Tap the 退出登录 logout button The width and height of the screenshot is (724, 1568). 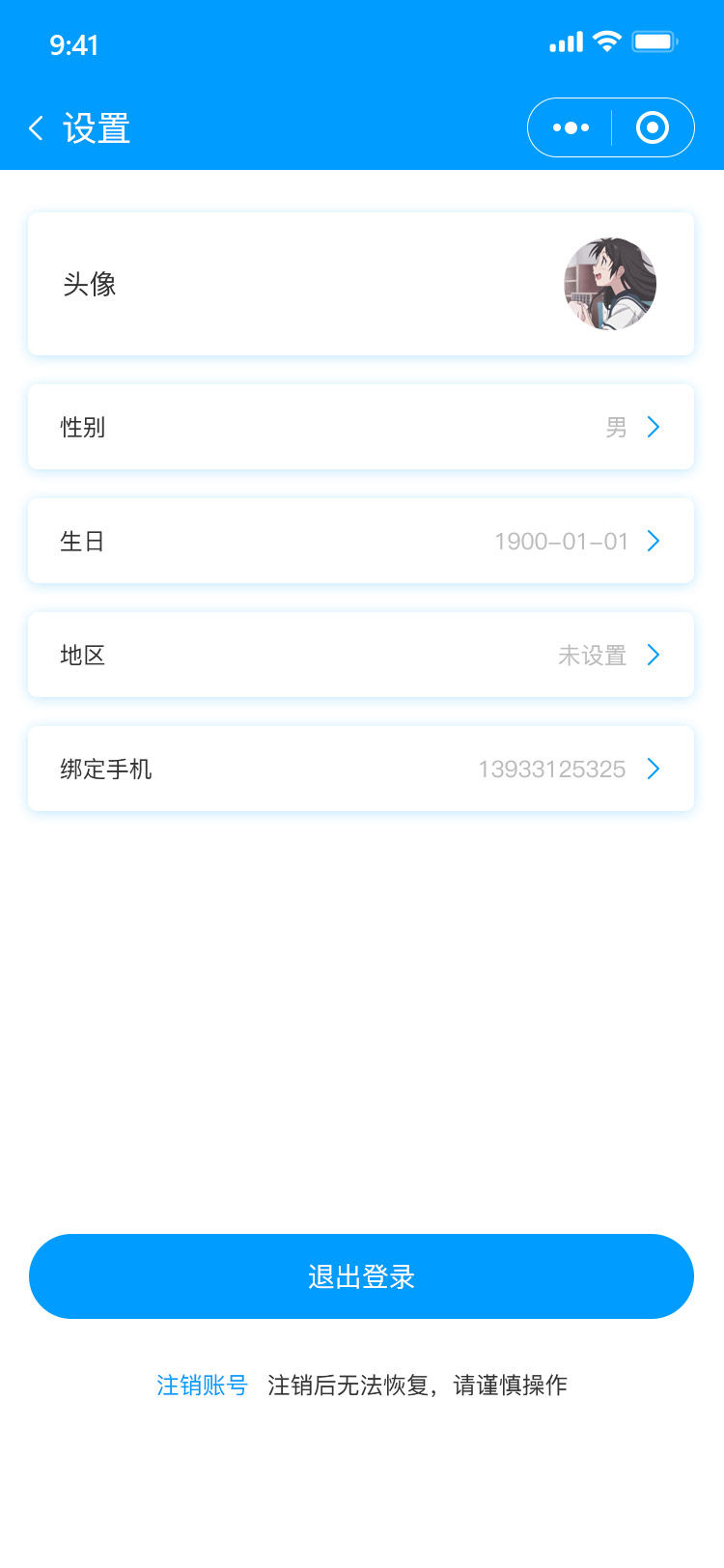pyautogui.click(x=361, y=1276)
